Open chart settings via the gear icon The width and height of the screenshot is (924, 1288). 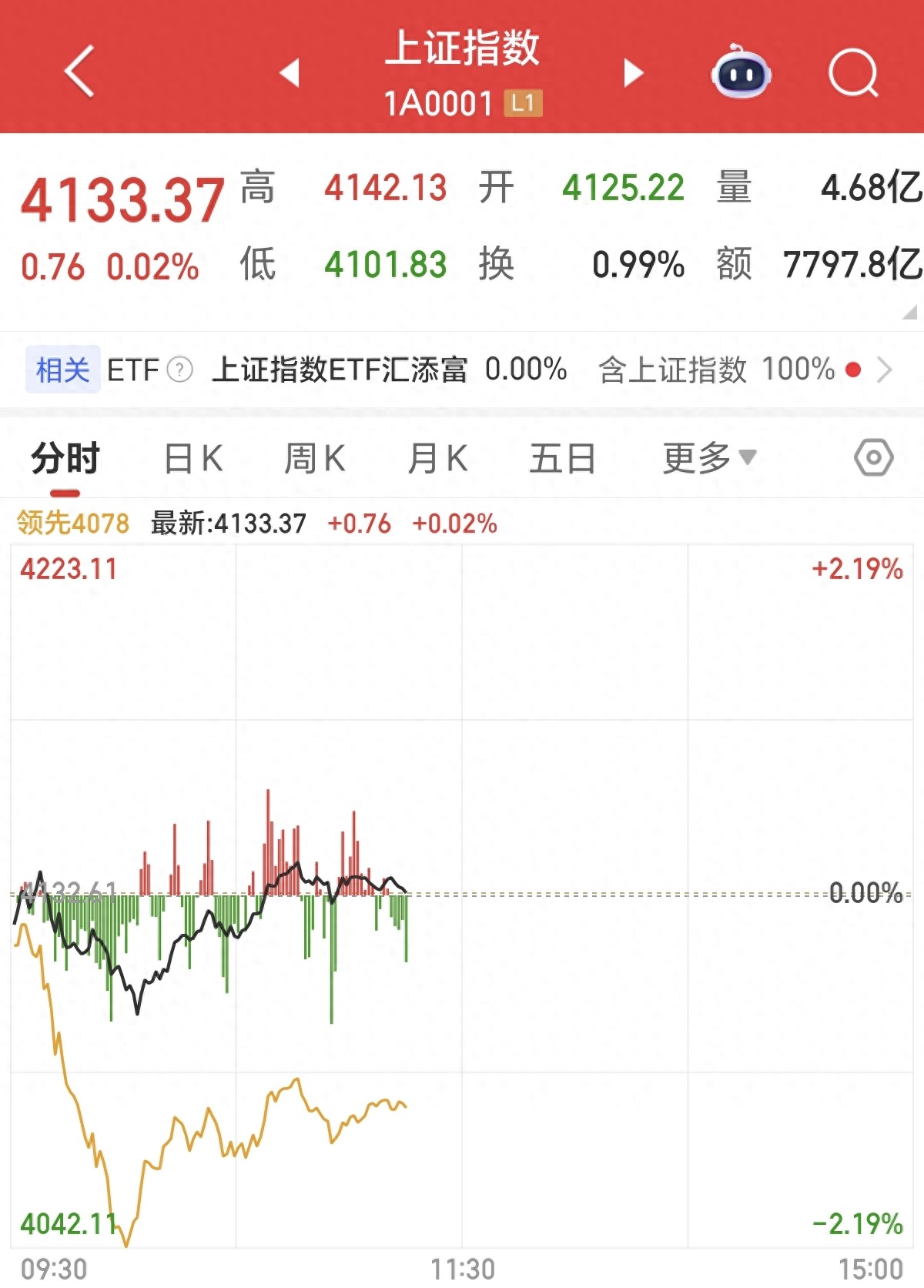point(874,457)
